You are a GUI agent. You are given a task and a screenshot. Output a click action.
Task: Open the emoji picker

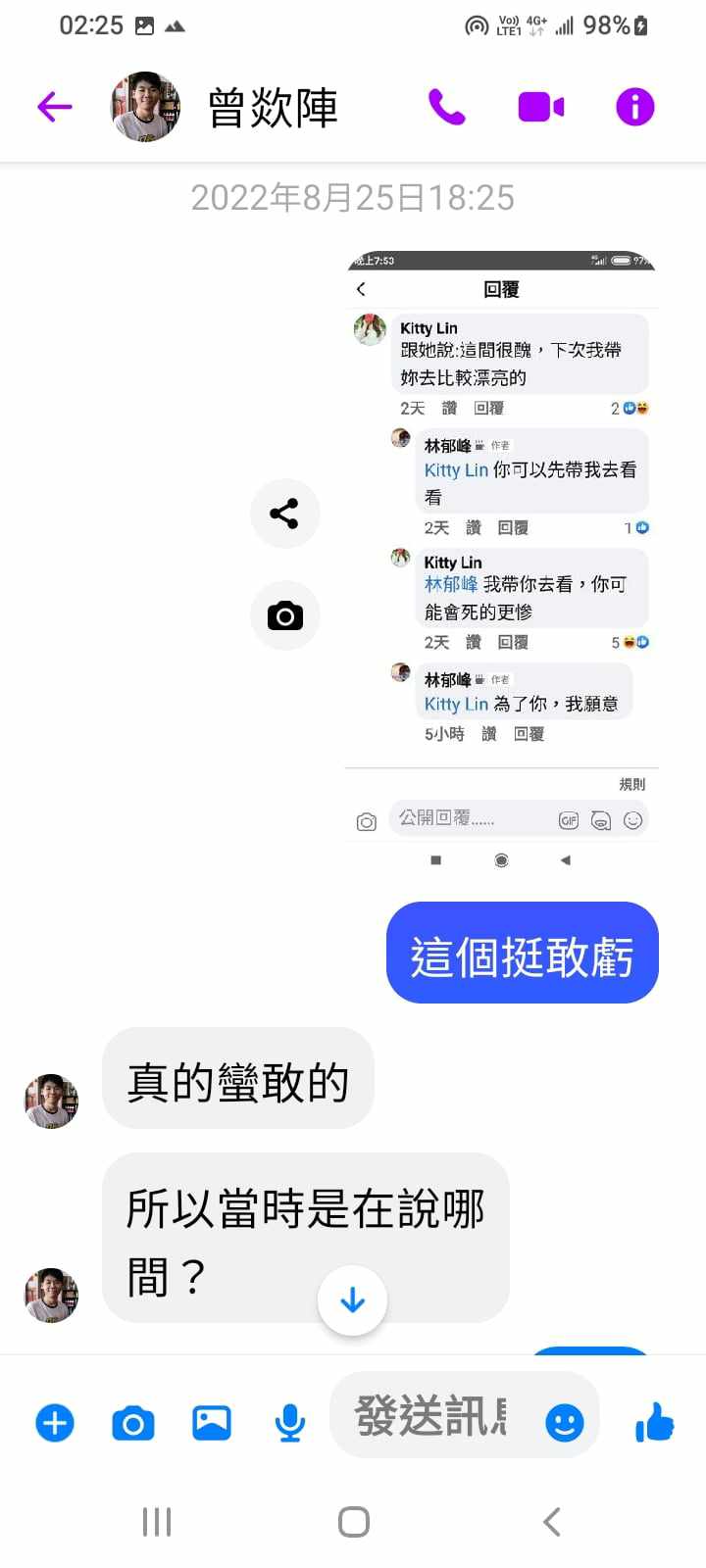coord(565,1422)
